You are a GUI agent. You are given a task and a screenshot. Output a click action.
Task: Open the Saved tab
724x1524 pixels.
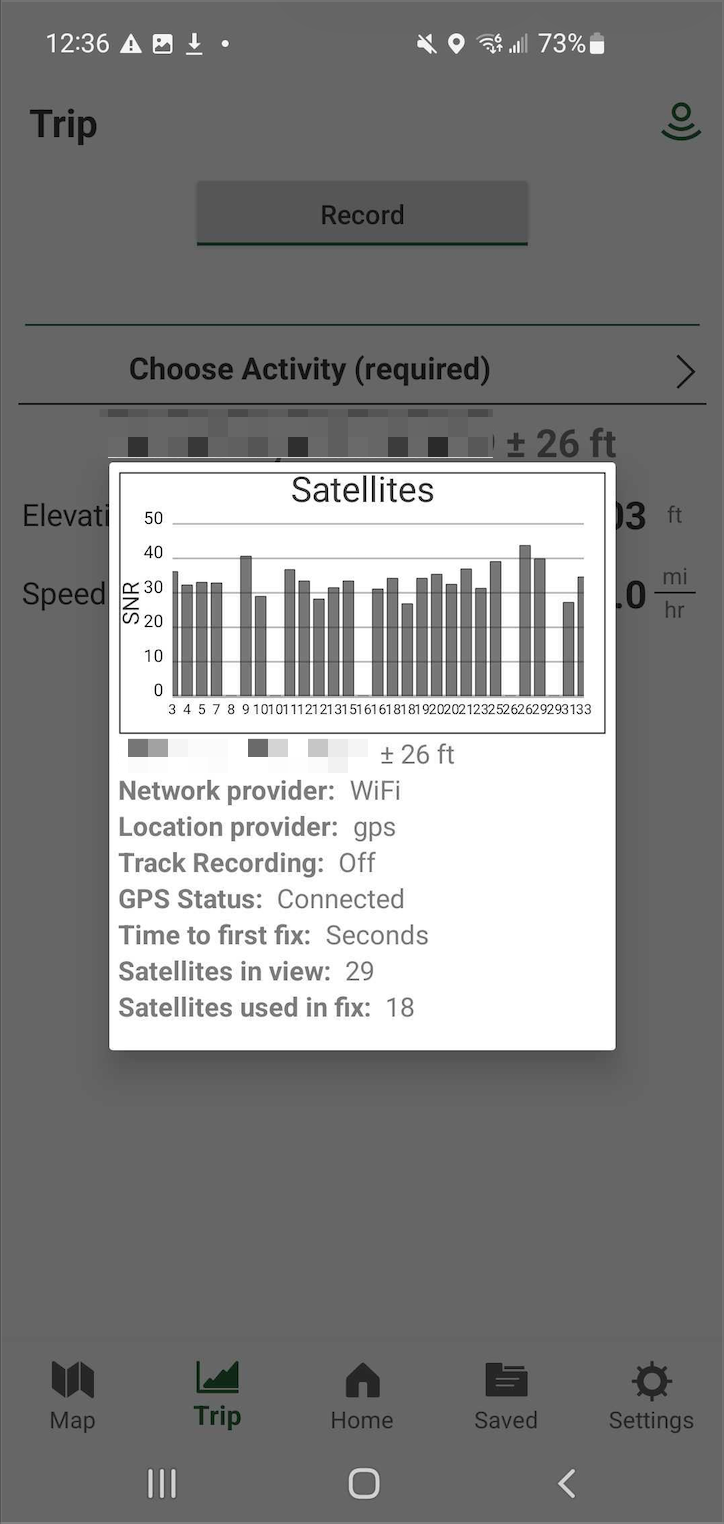click(506, 1396)
